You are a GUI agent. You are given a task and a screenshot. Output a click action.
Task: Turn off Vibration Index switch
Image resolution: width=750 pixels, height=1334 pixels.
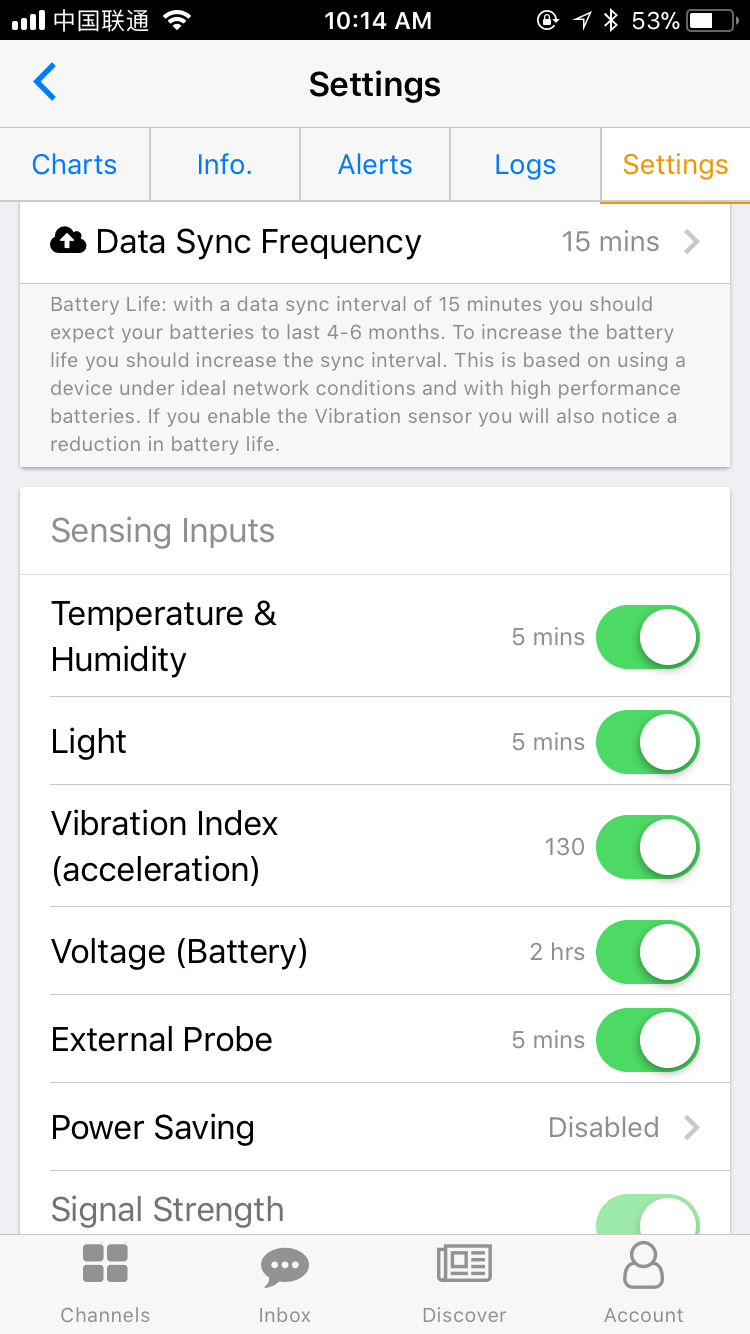pyautogui.click(x=648, y=847)
